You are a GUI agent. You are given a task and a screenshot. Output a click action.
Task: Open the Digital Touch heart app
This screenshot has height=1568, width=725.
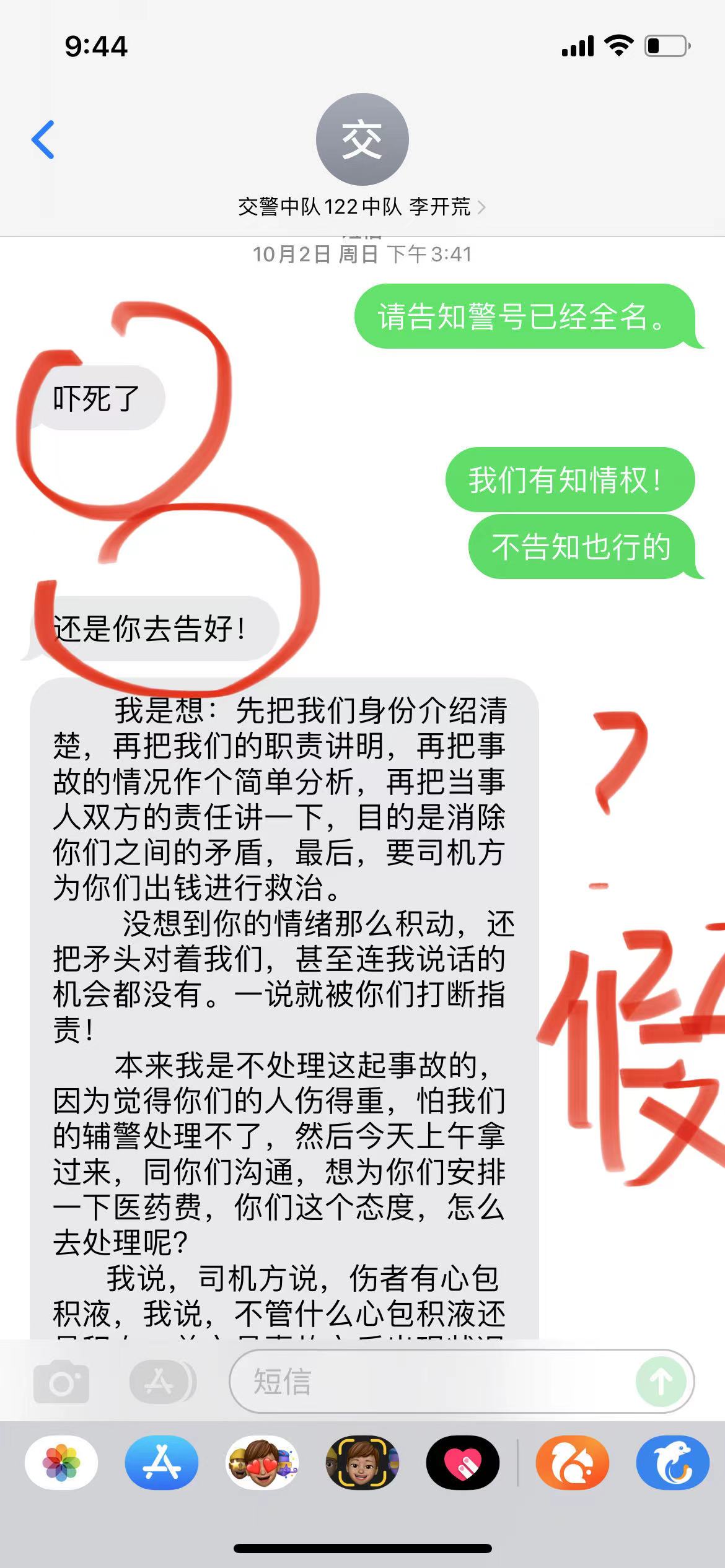click(x=463, y=1463)
